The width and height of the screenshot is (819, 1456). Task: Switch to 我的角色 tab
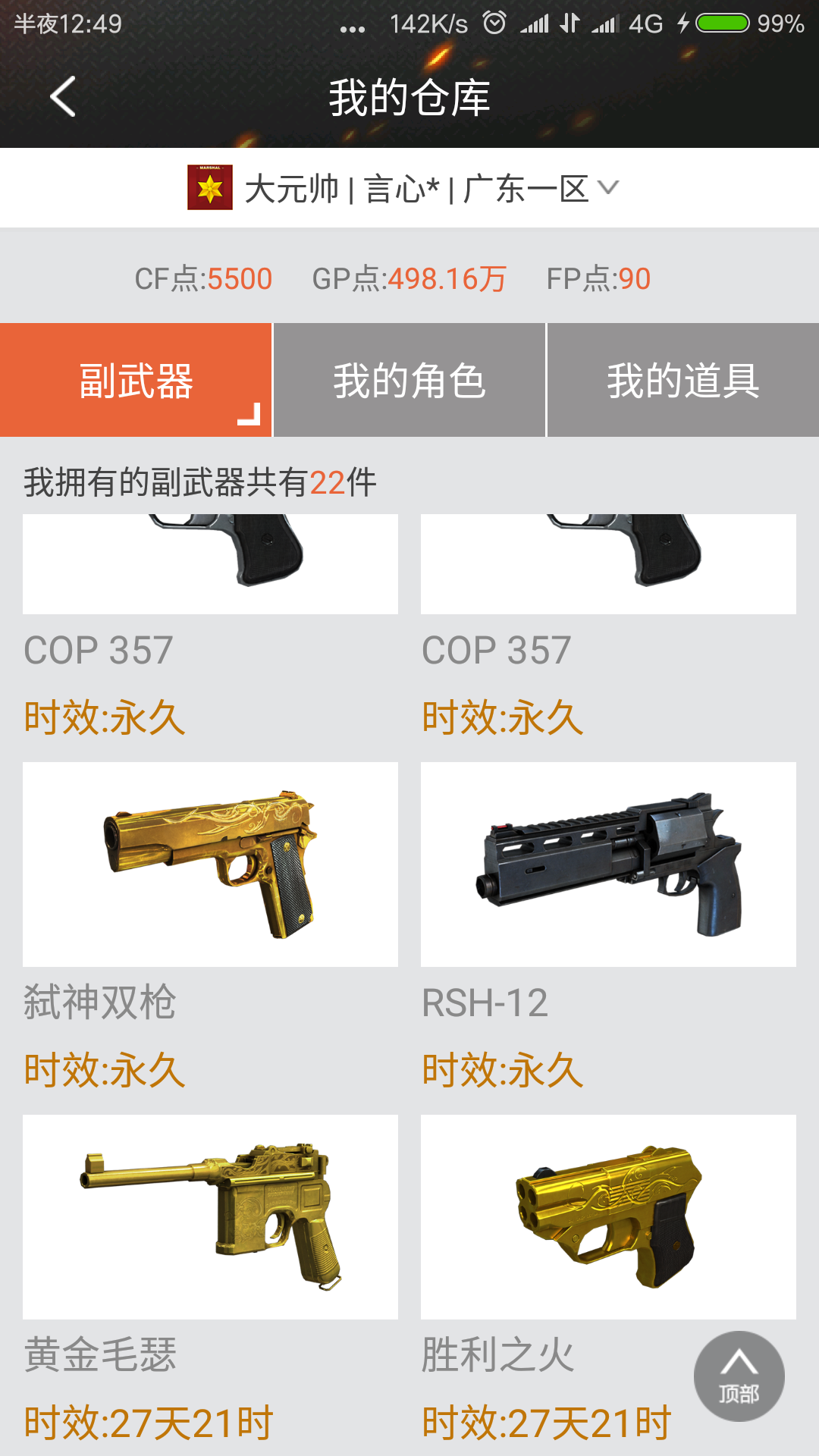coord(409,380)
